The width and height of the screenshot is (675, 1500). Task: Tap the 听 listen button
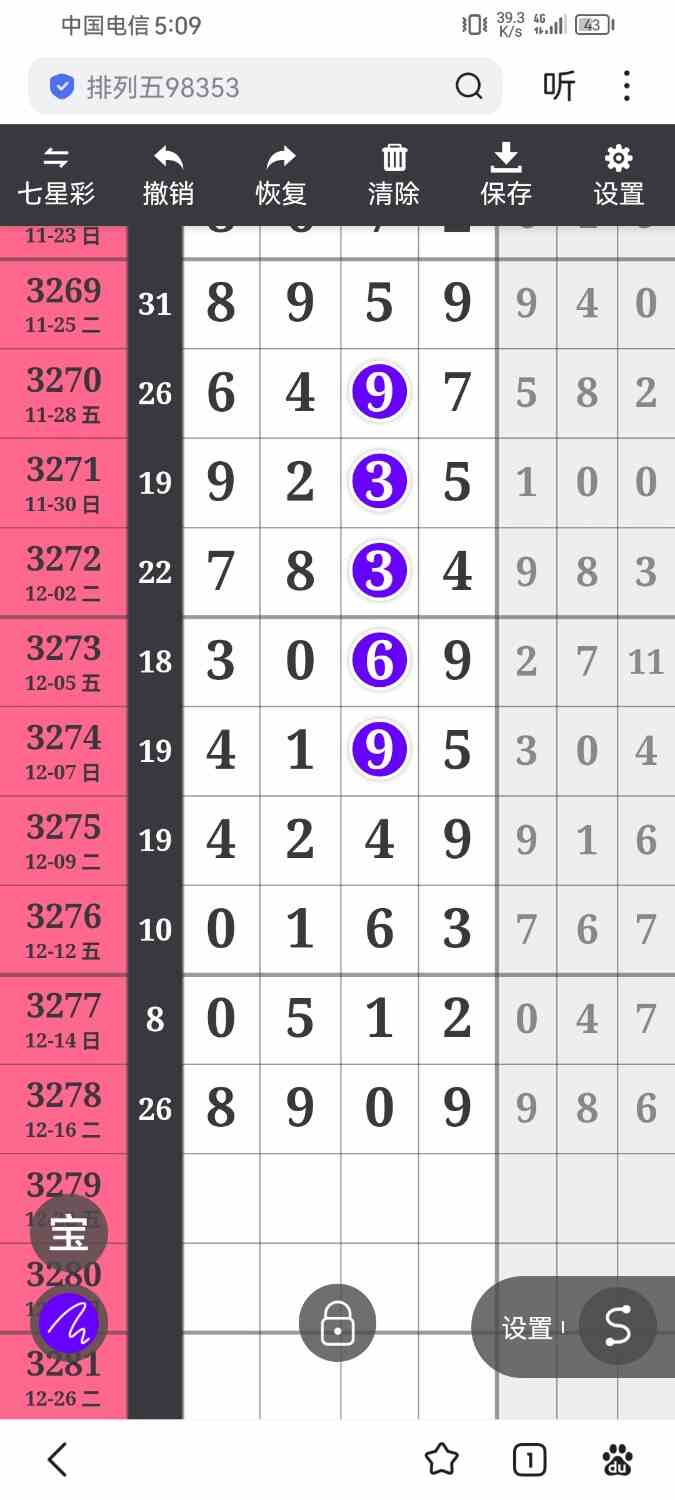click(559, 87)
